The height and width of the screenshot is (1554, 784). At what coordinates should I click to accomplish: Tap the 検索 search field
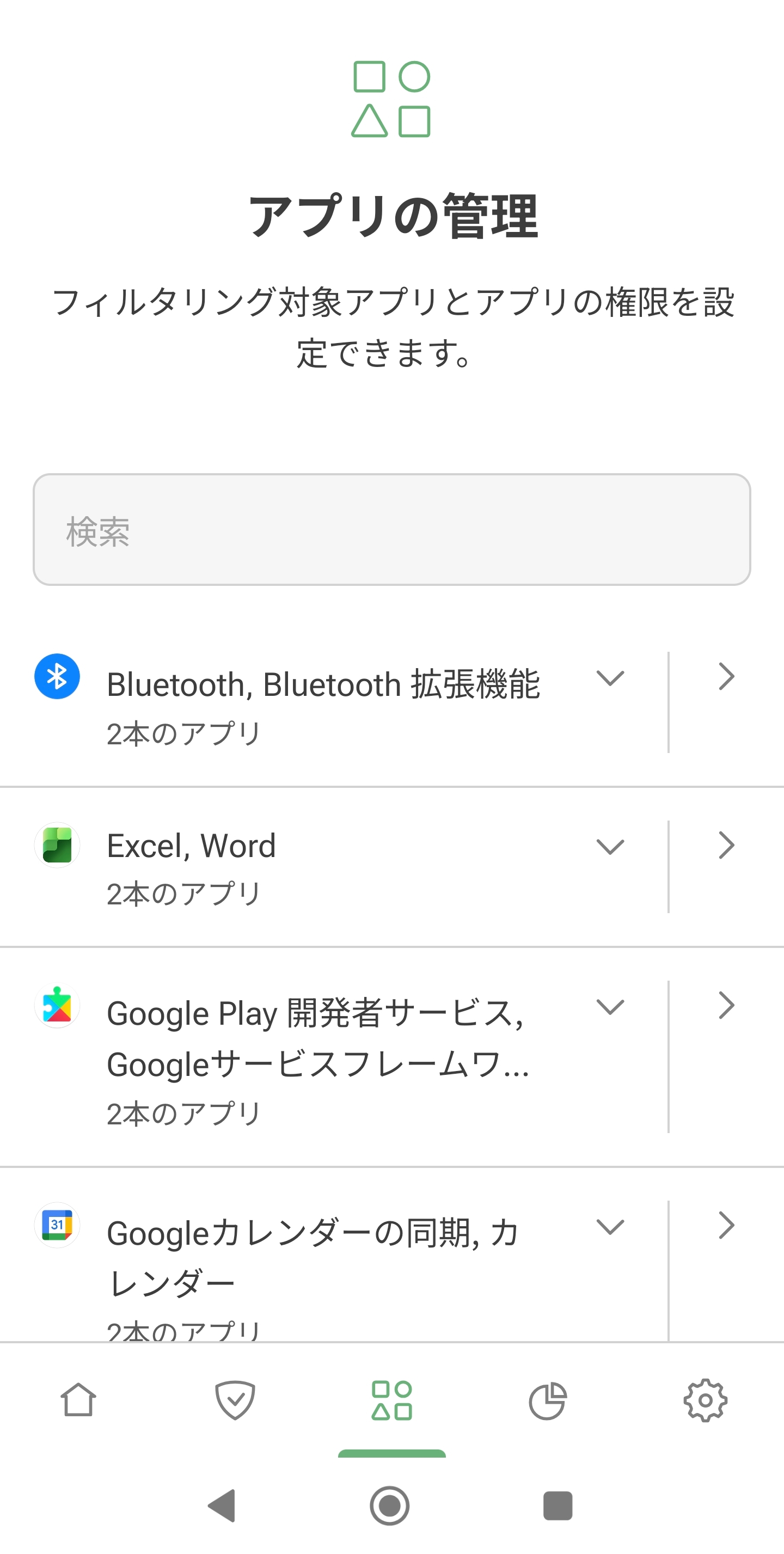(392, 530)
